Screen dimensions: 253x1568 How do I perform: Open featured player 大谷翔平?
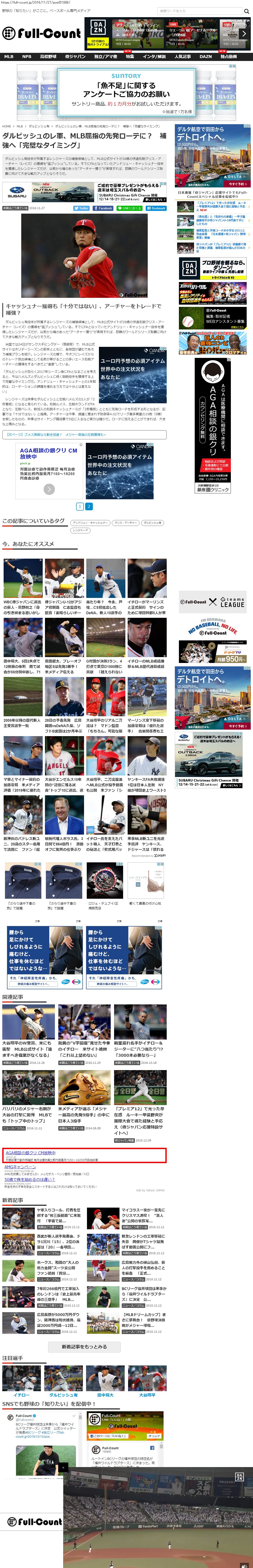click(x=147, y=1395)
